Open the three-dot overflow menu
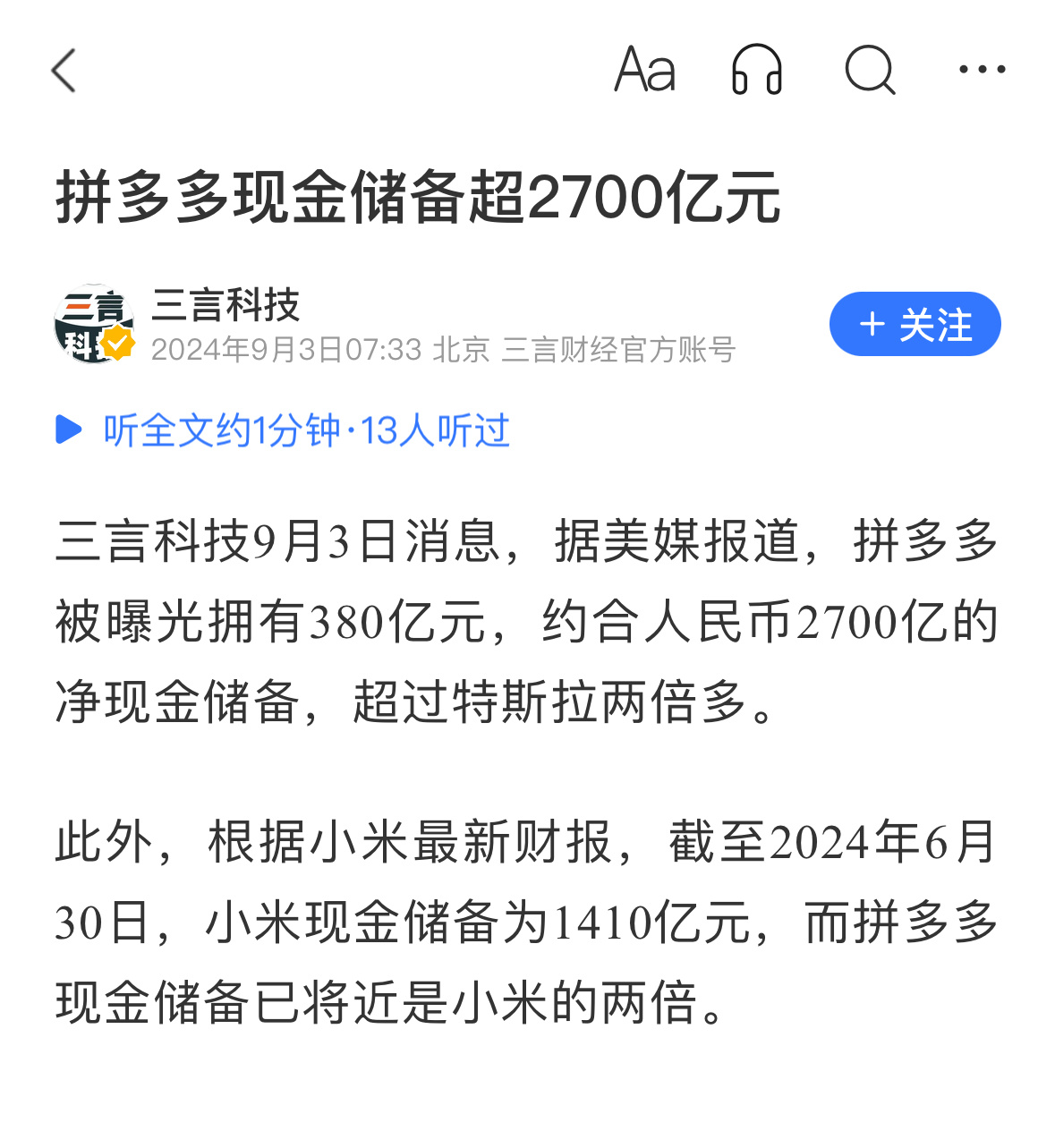1055x1148 pixels. 982,70
